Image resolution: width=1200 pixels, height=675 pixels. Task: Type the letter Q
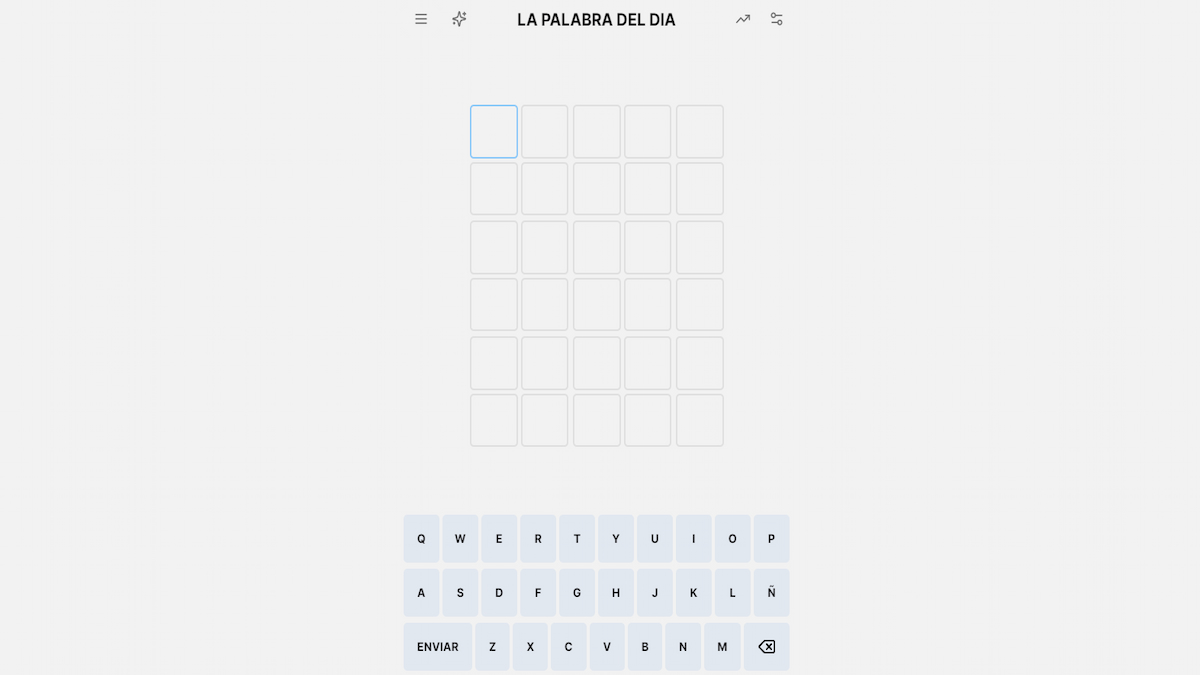(421, 539)
